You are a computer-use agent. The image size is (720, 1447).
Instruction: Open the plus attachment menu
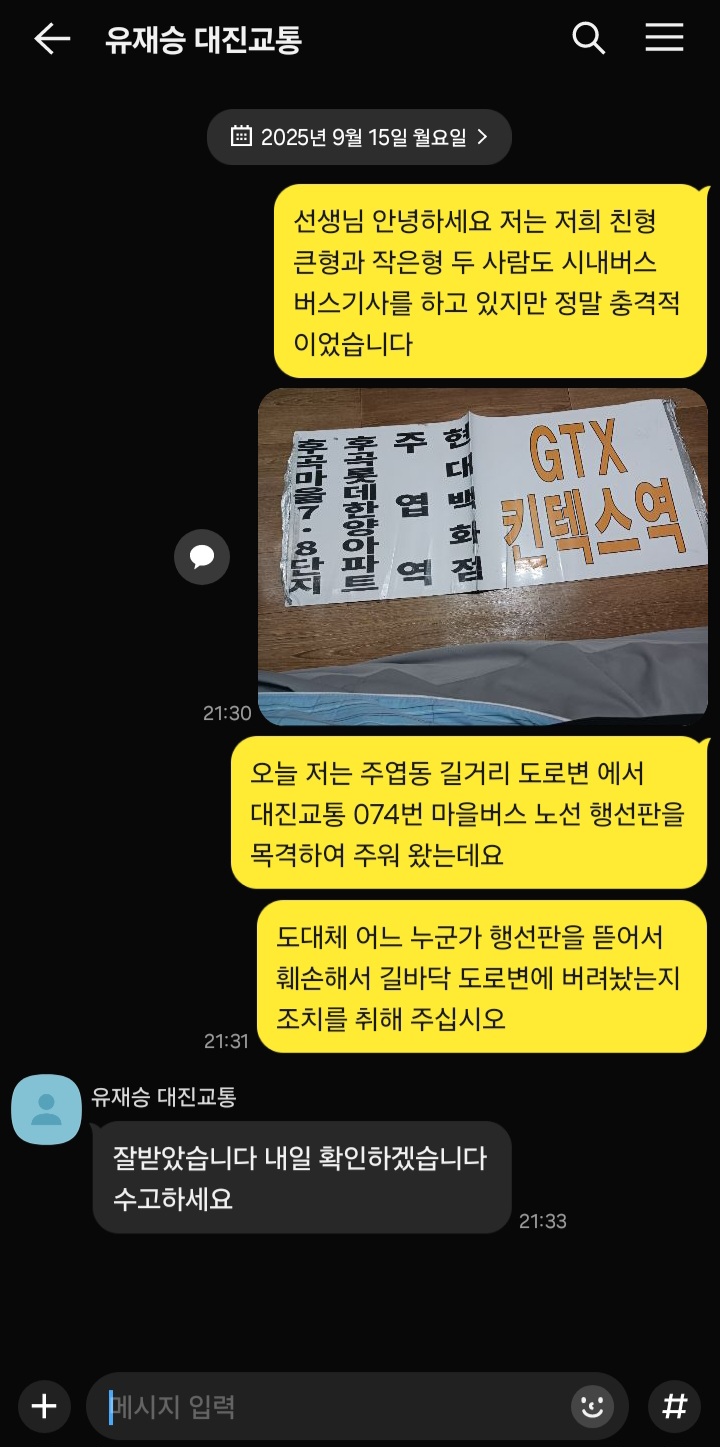pyautogui.click(x=44, y=1406)
